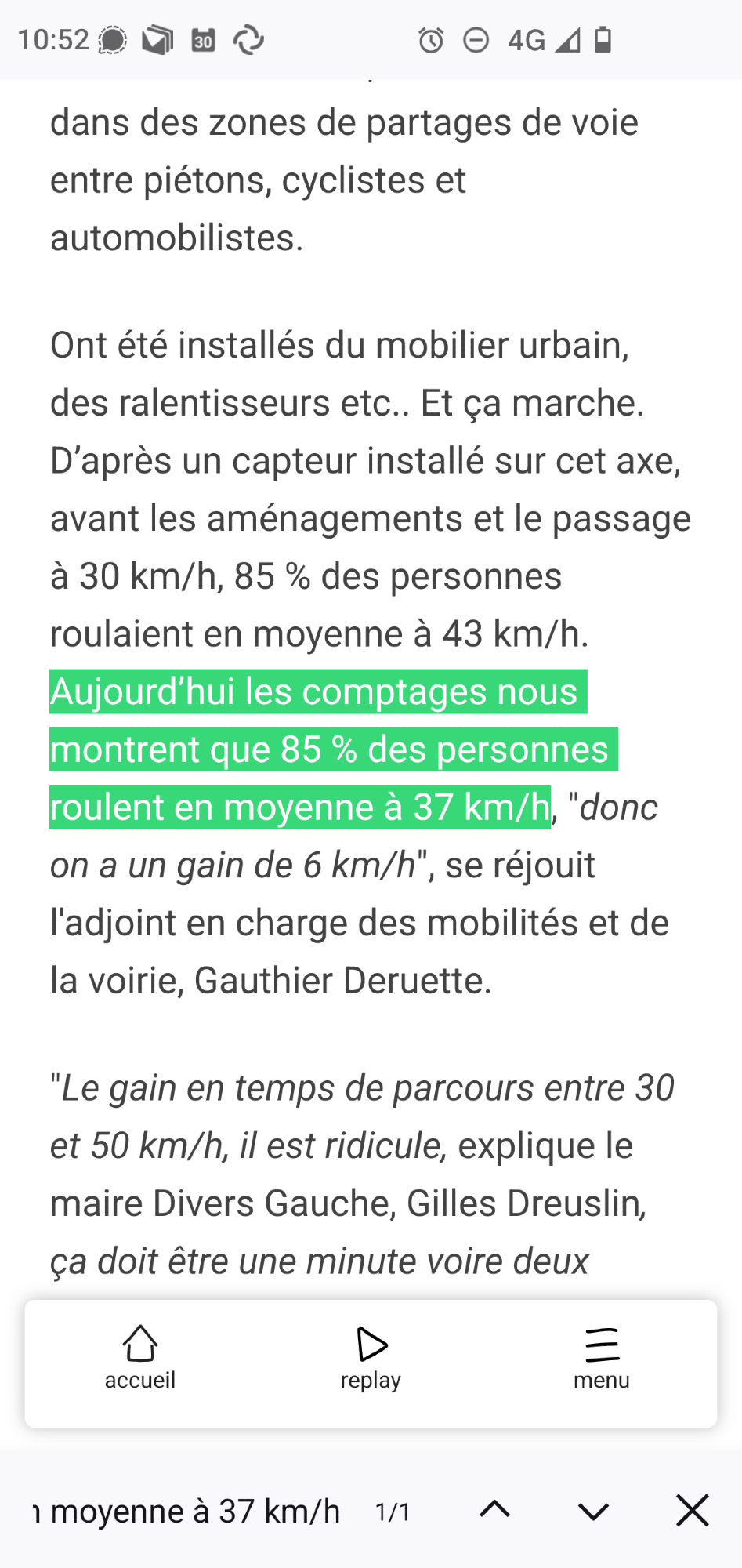
Task: Open the replay section
Action: 371,1358
